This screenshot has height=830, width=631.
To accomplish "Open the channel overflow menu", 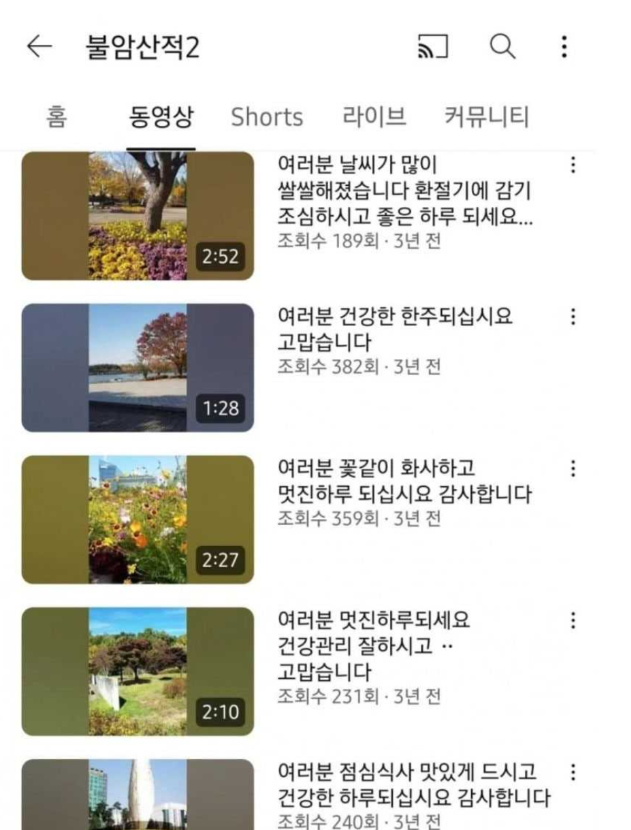I will 564,47.
